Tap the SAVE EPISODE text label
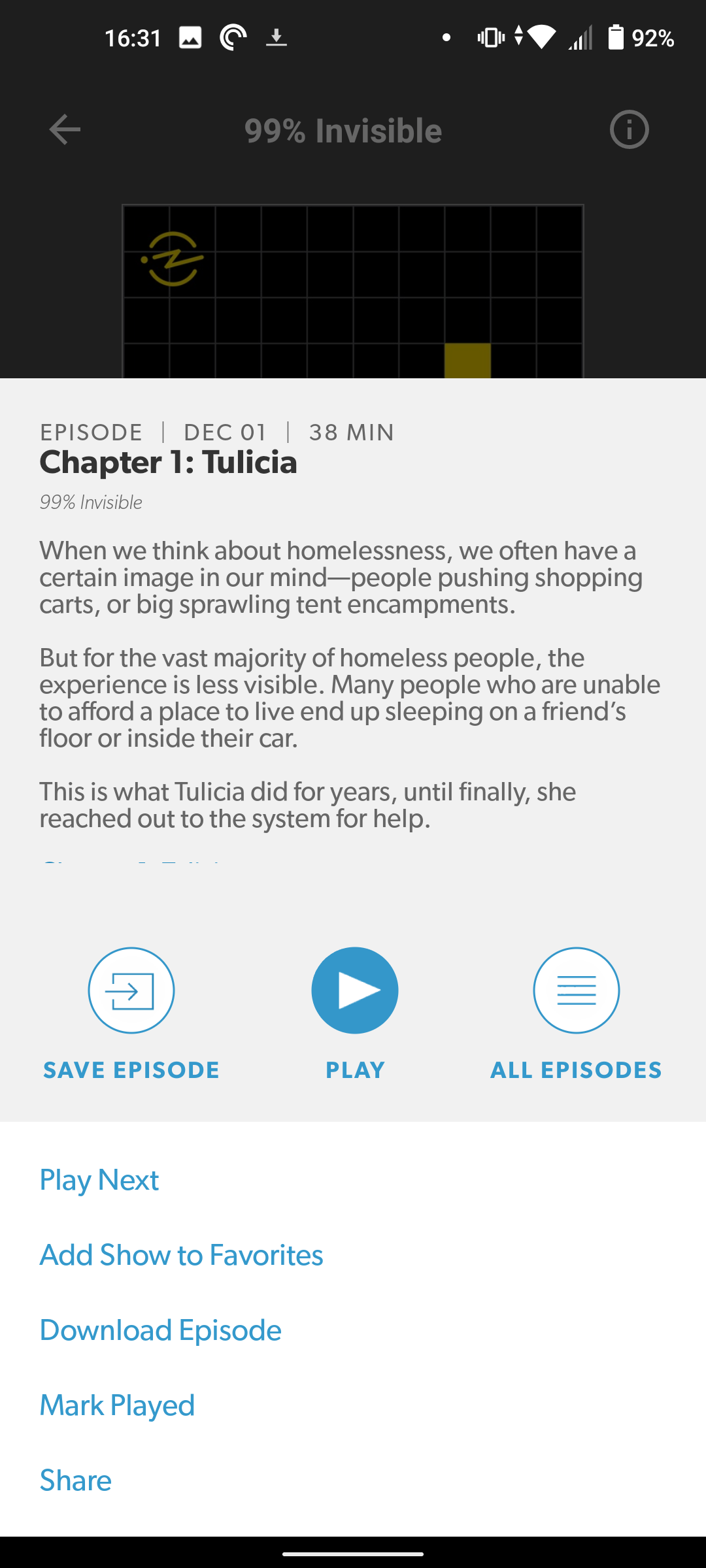Viewport: 706px width, 1568px height. (x=131, y=1070)
